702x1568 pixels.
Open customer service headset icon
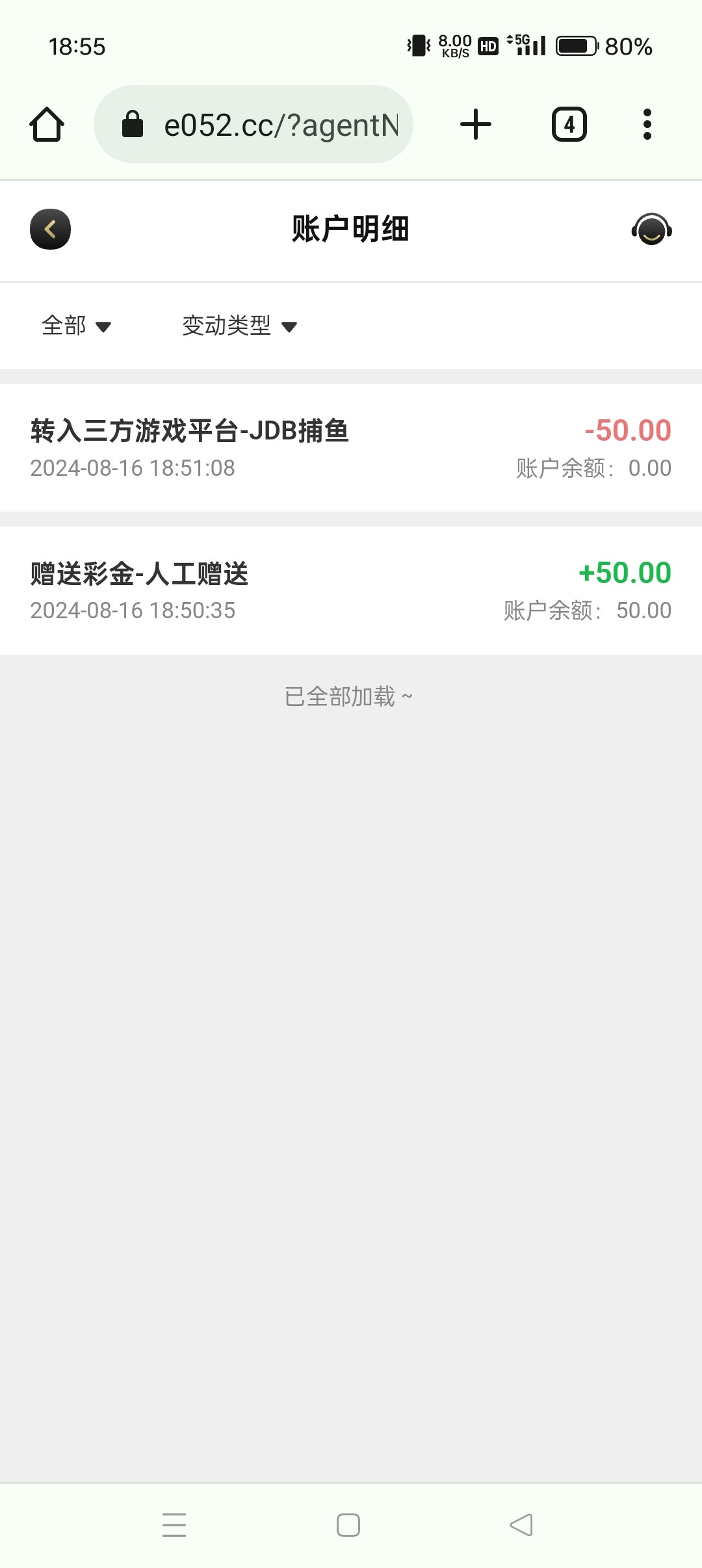651,229
